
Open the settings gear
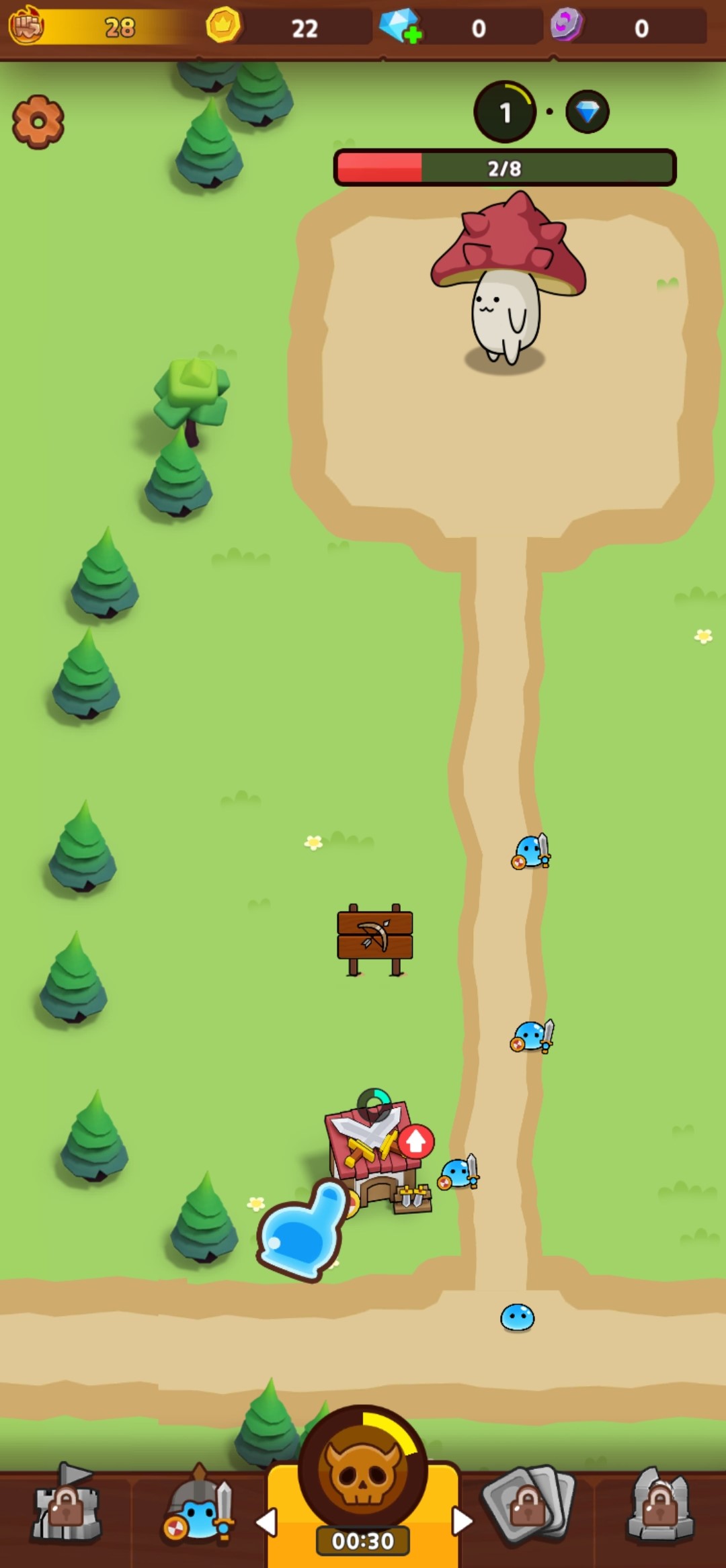pyautogui.click(x=38, y=122)
